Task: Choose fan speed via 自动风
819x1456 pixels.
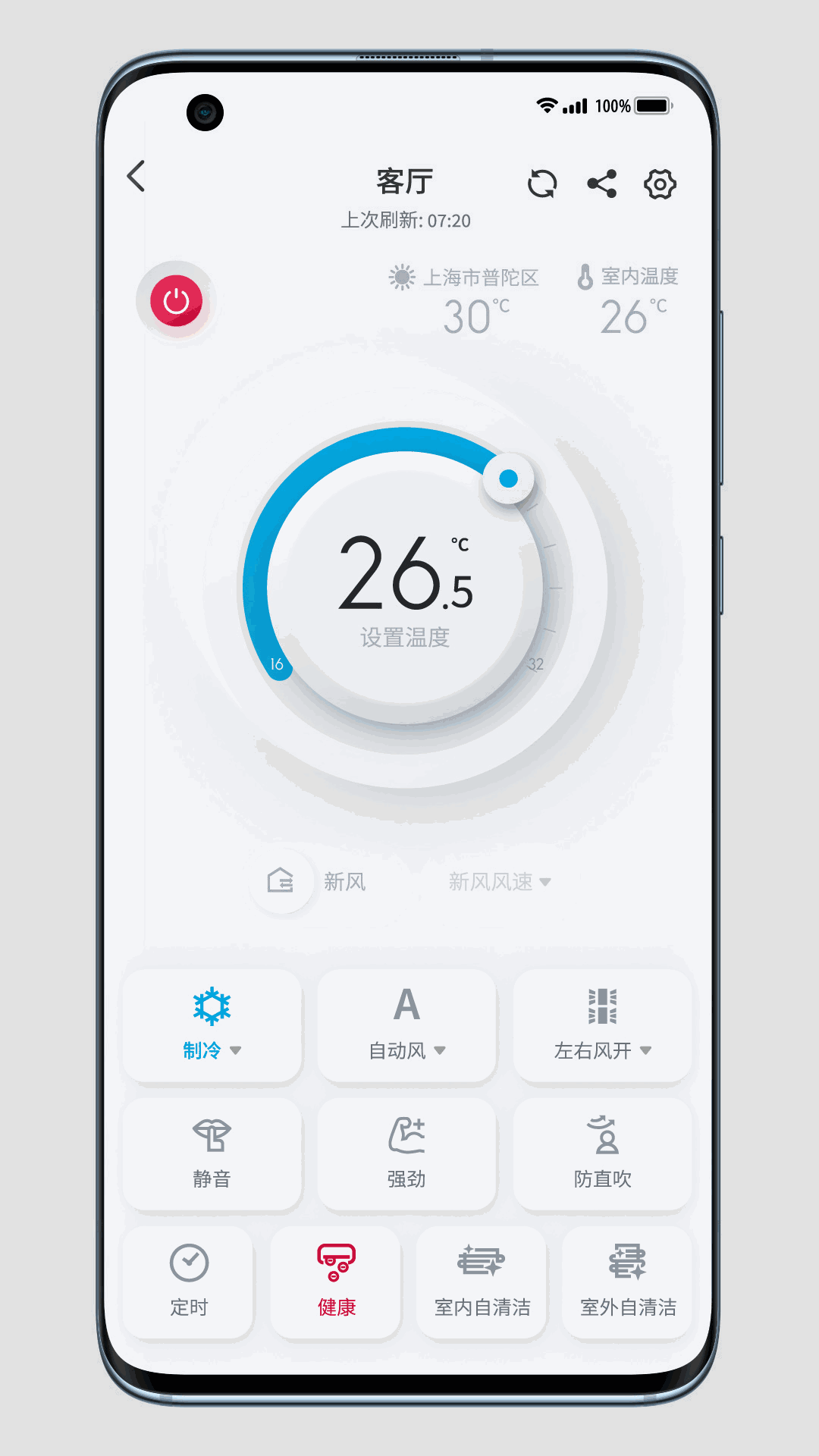Action: 406,1025
